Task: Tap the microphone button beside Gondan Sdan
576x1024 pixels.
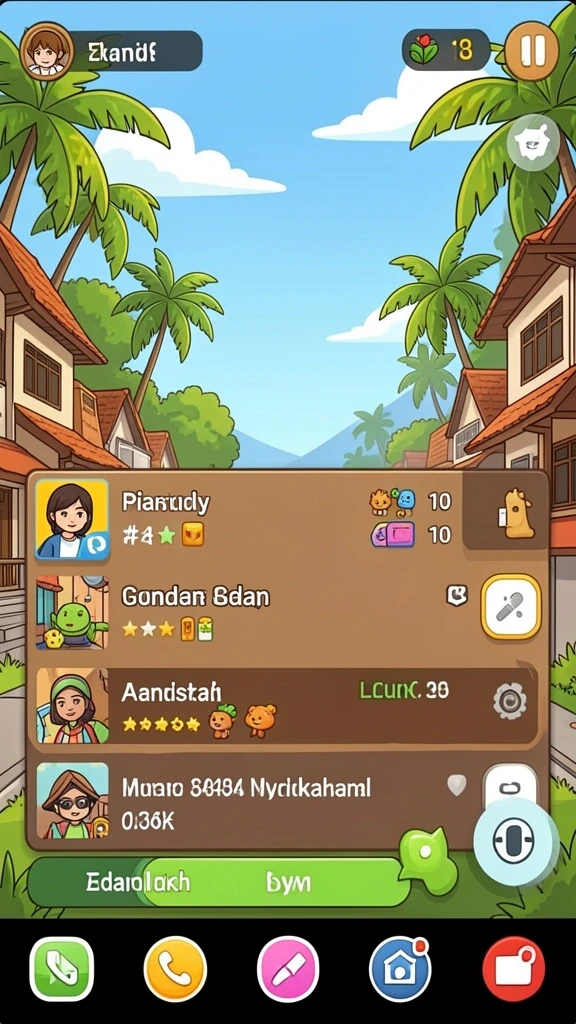Action: pos(511,607)
